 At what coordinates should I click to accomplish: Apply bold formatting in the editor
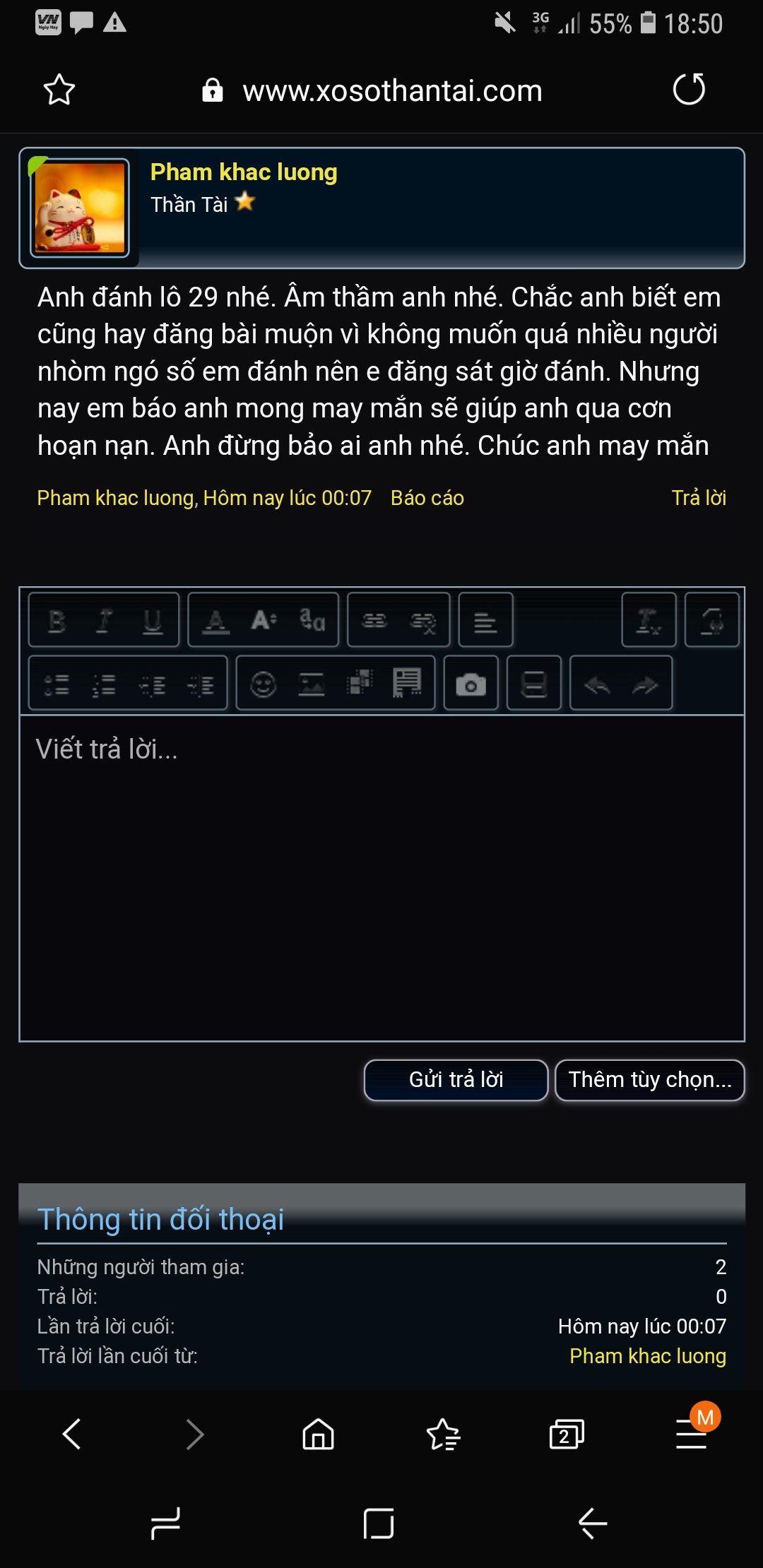click(x=57, y=621)
